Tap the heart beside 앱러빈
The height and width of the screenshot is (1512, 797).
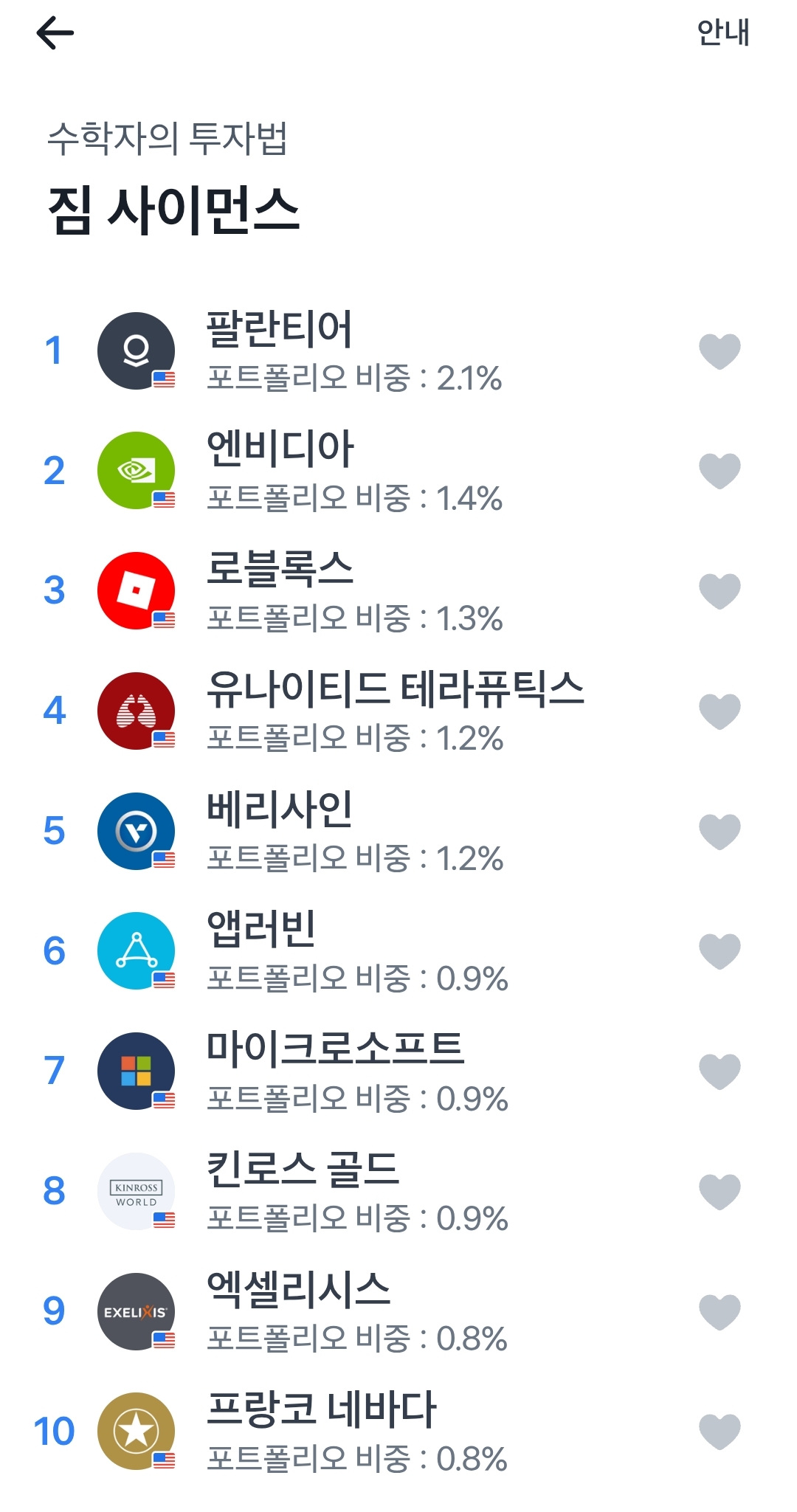point(720,952)
